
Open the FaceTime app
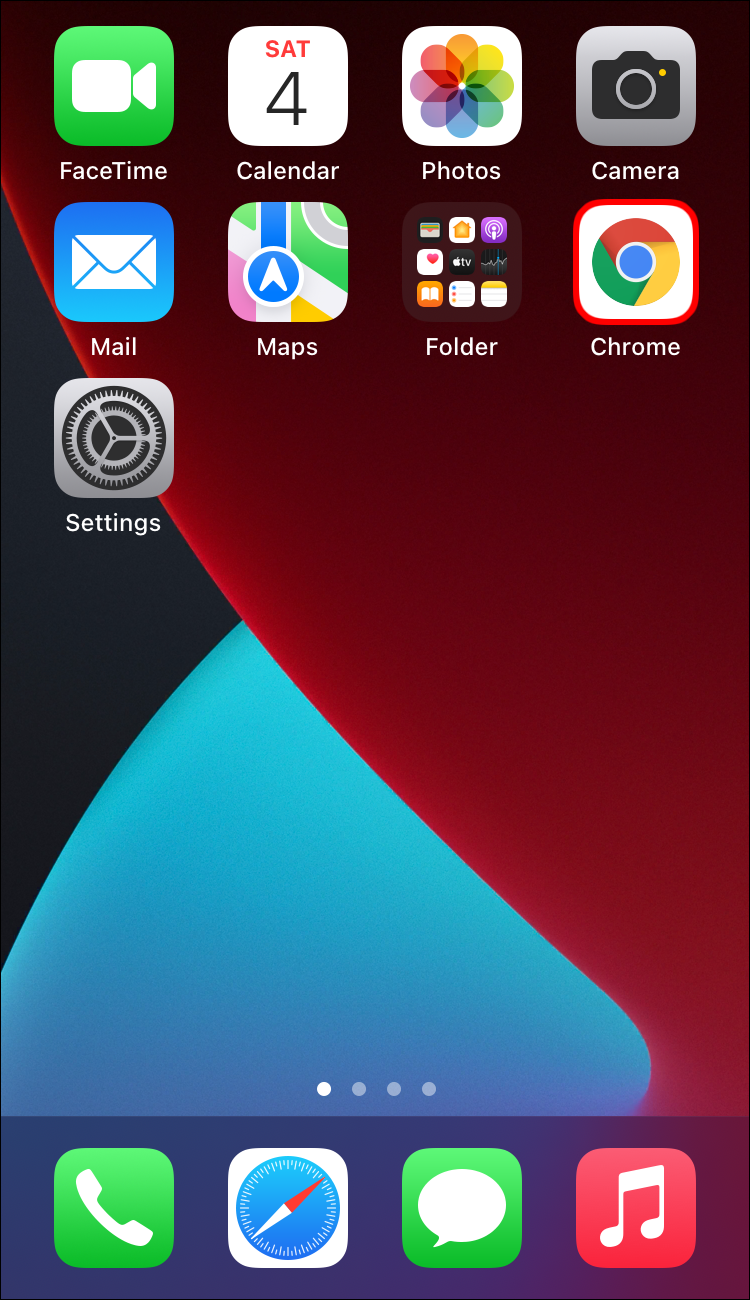[113, 86]
